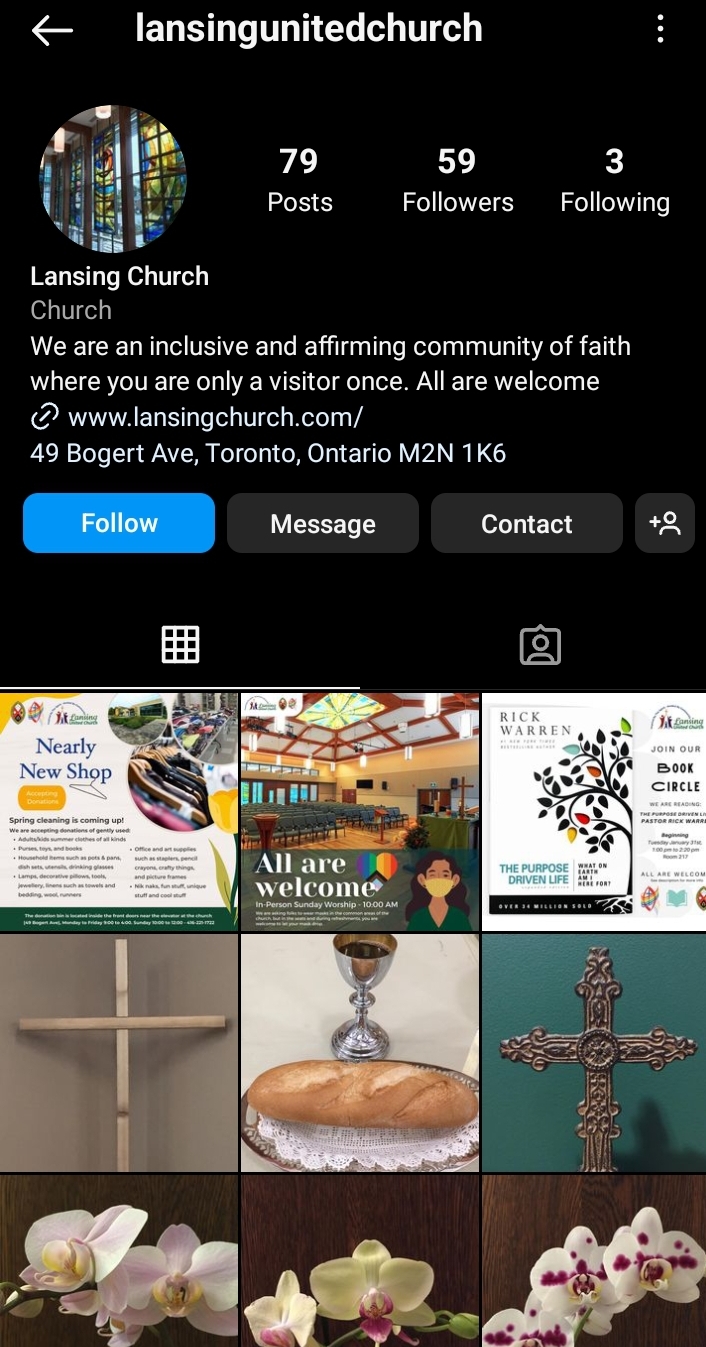Open the pale yellow orchid post
This screenshot has width=706, height=1347.
coord(359,1262)
